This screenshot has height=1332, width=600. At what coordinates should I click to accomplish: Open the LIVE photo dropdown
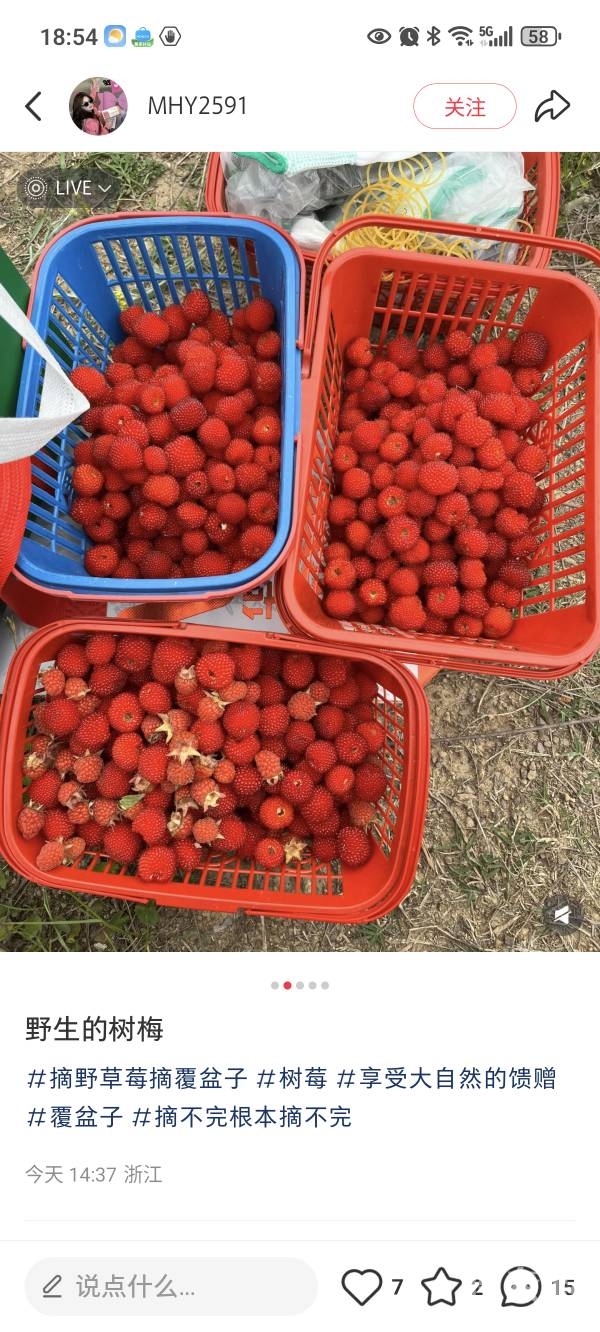pyautogui.click(x=70, y=188)
